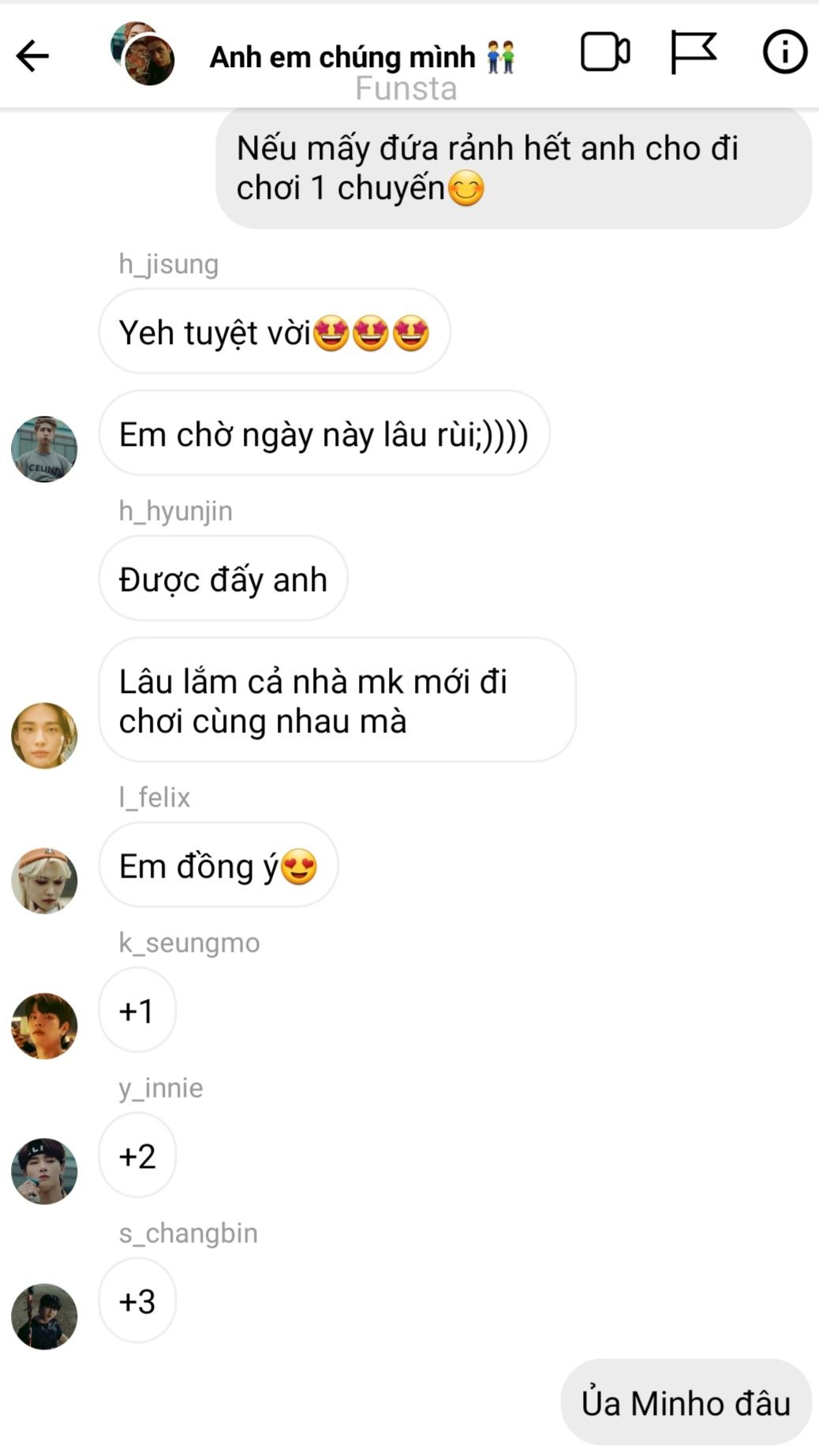Go back using the back arrow
The height and width of the screenshot is (1456, 819).
tap(32, 56)
